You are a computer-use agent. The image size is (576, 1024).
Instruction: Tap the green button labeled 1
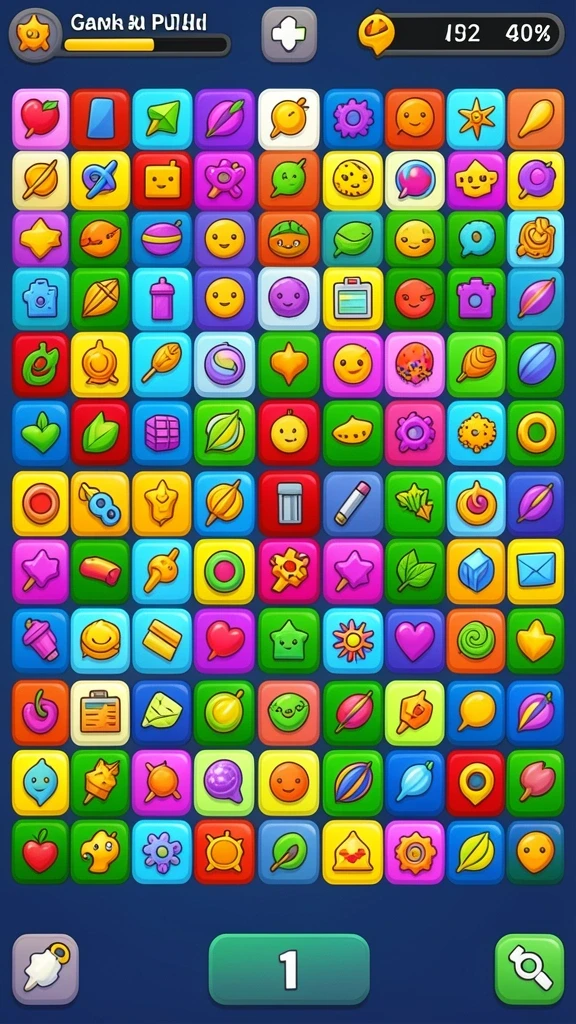tap(289, 968)
